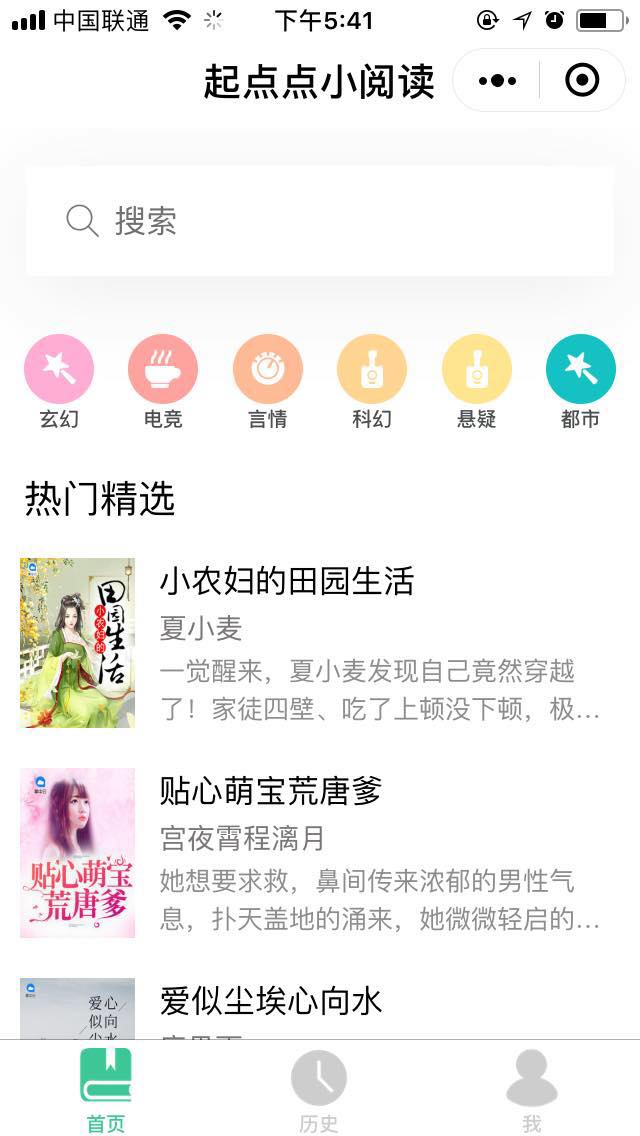The image size is (640, 1136).
Task: Tap the 搜索 search box
Action: [x=320, y=220]
